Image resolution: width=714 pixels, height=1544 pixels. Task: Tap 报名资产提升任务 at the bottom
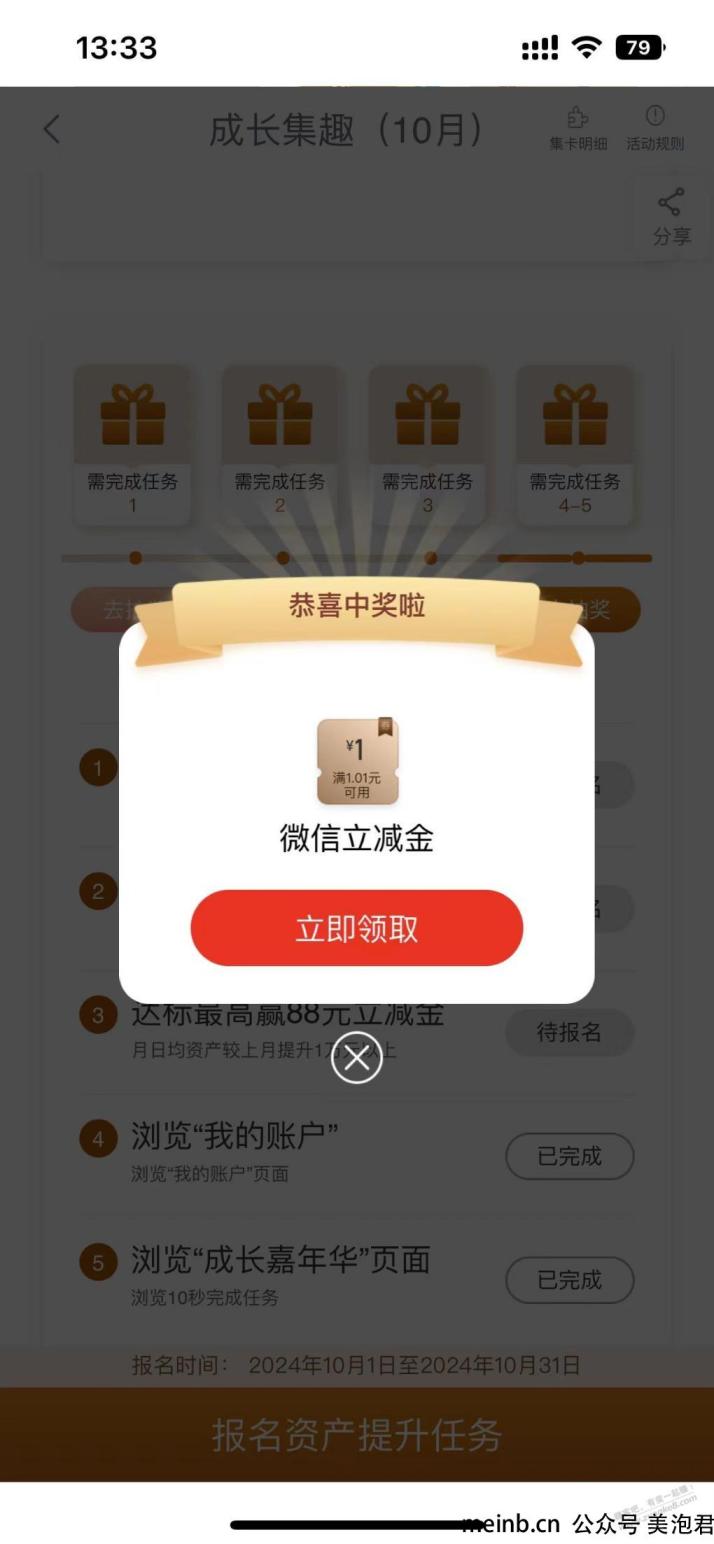click(x=356, y=1435)
